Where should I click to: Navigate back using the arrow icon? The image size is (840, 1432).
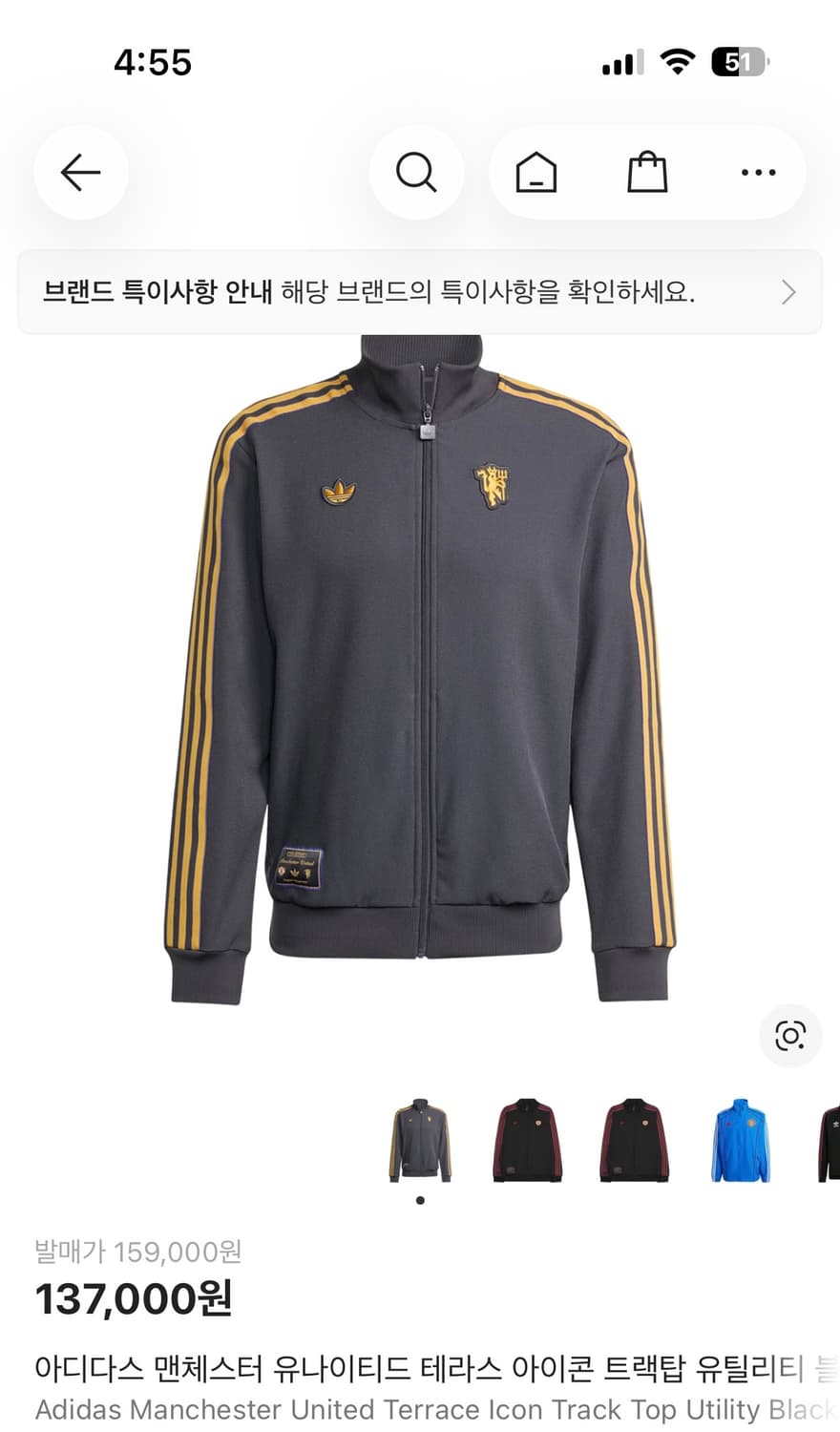[x=81, y=173]
